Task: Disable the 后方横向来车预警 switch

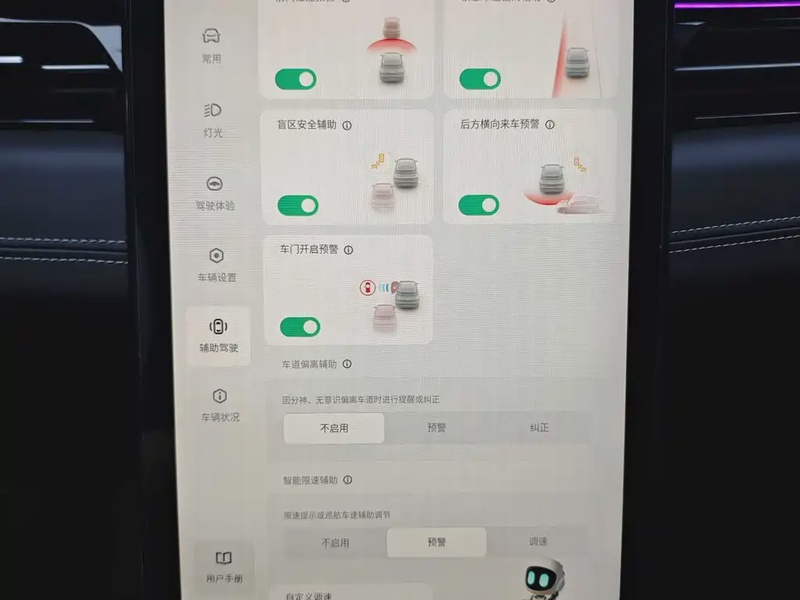Action: click(478, 205)
